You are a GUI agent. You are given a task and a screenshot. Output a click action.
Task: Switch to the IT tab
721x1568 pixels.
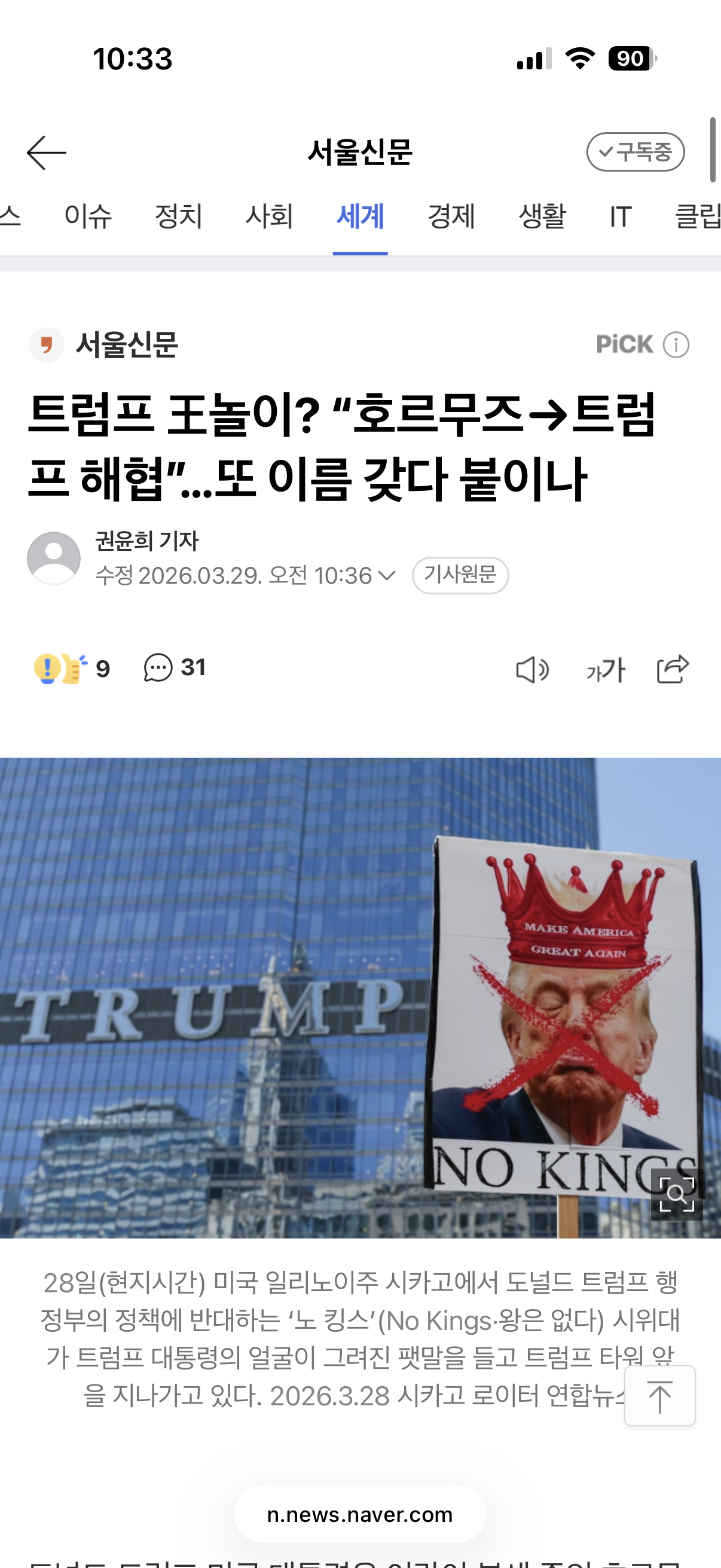[x=621, y=216]
